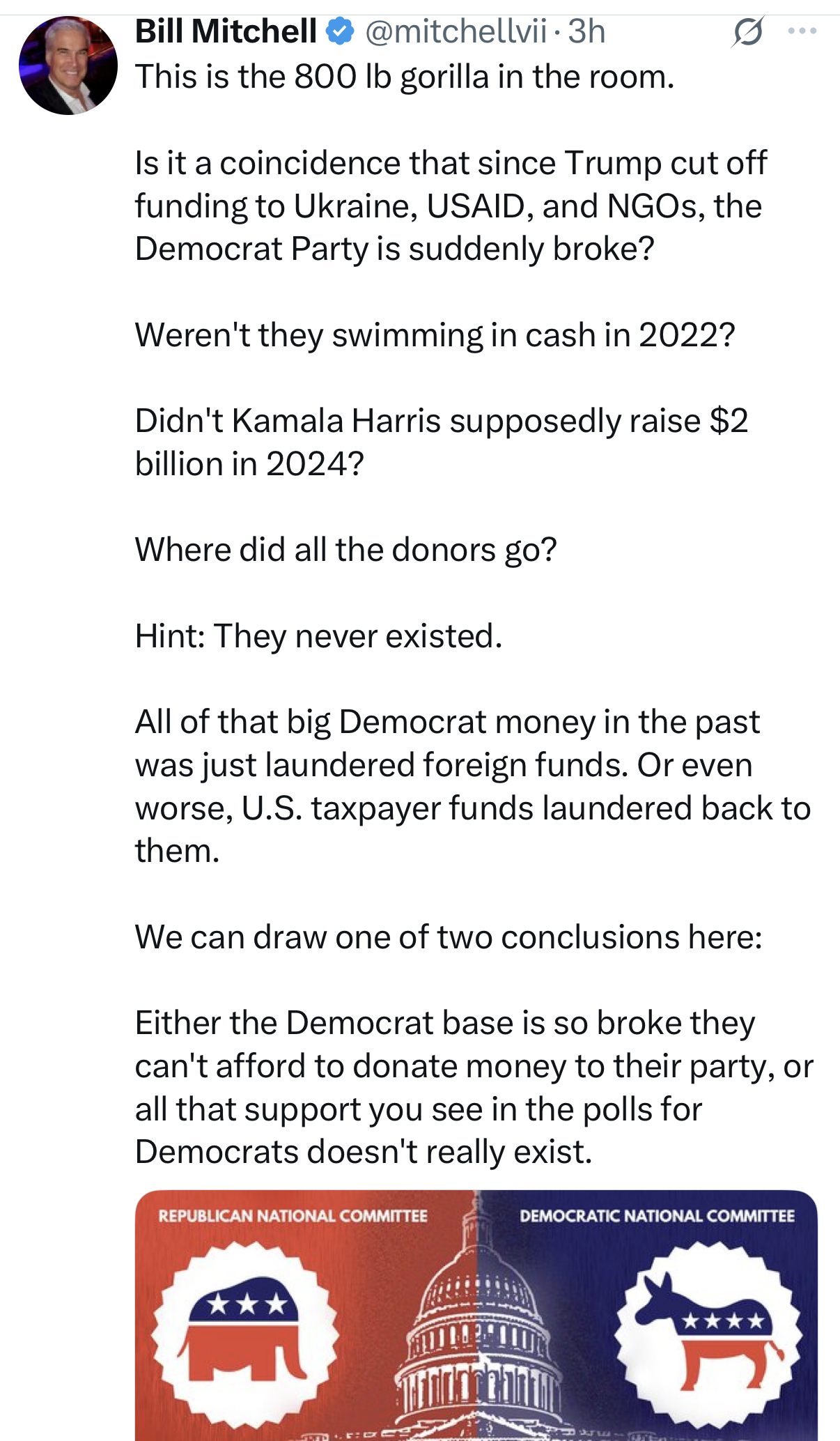
Task: Open the three-dot overflow menu on the post
Action: point(802,31)
